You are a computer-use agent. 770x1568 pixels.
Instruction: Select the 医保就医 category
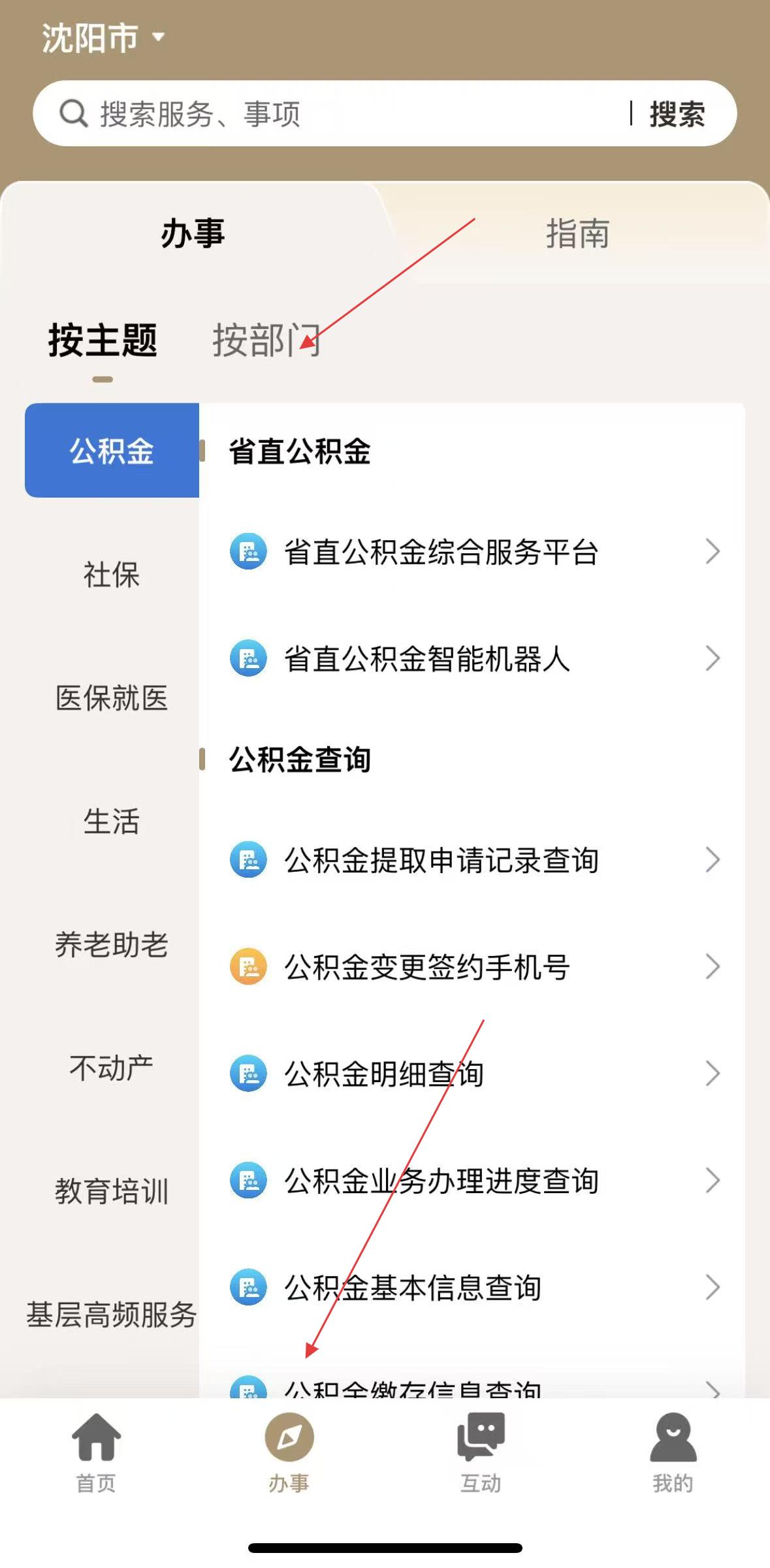(112, 698)
